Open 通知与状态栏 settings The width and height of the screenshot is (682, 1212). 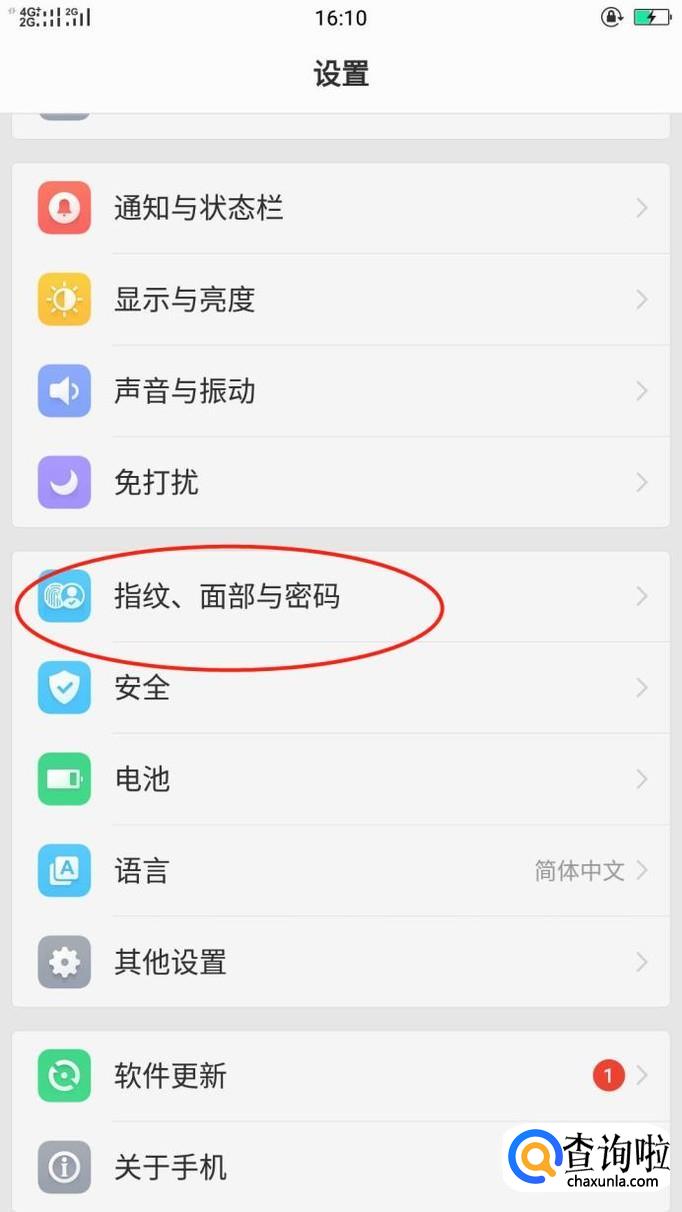coord(340,208)
